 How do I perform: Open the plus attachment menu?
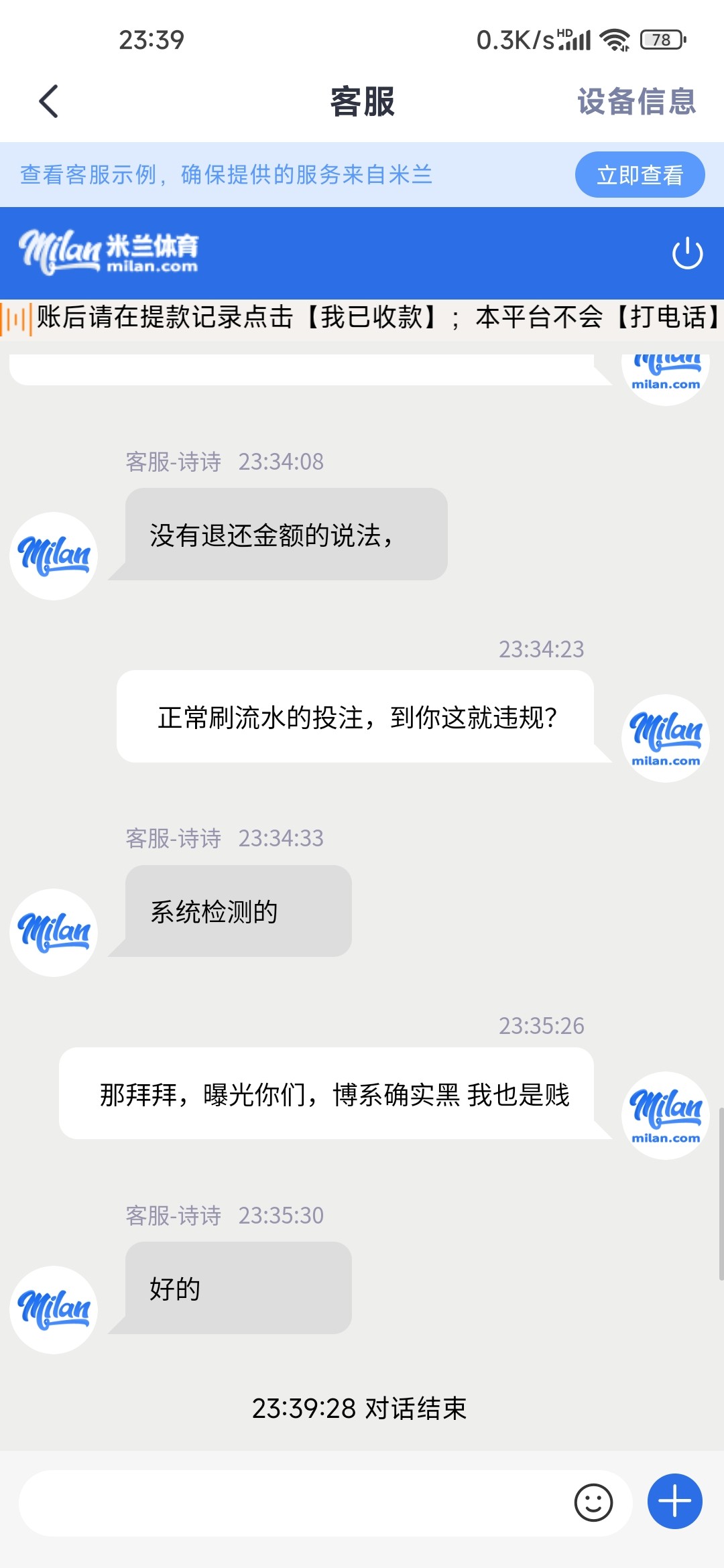(674, 1502)
